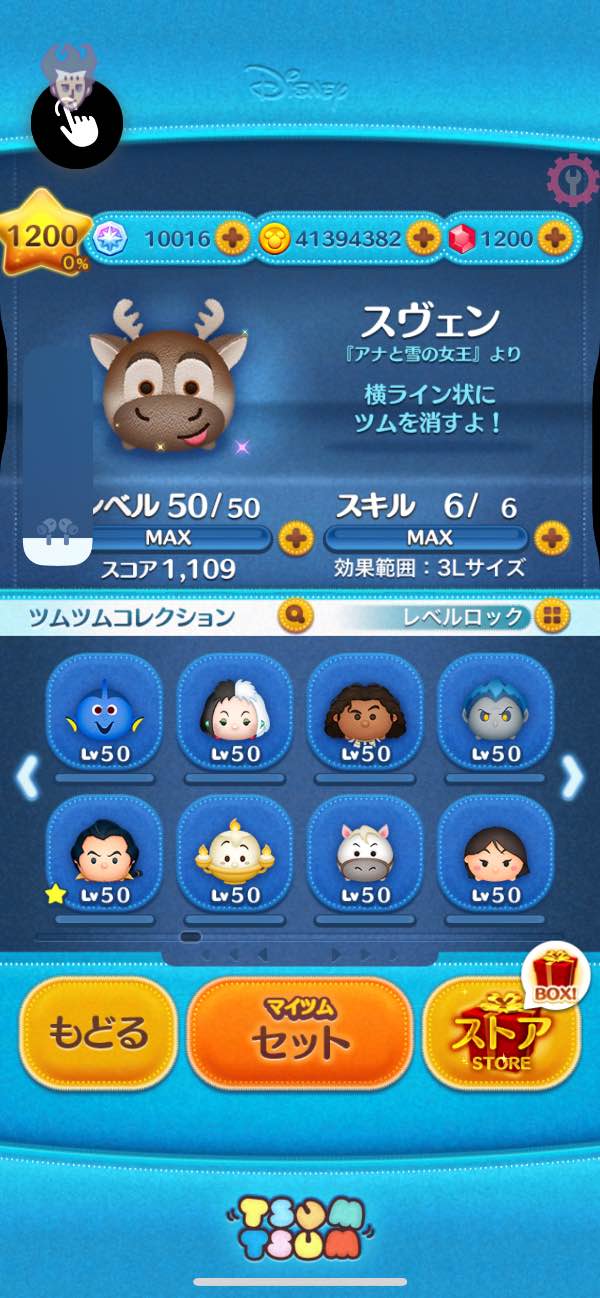Toggle the レベルロック grid button
The height and width of the screenshot is (1298, 600).
tap(546, 616)
